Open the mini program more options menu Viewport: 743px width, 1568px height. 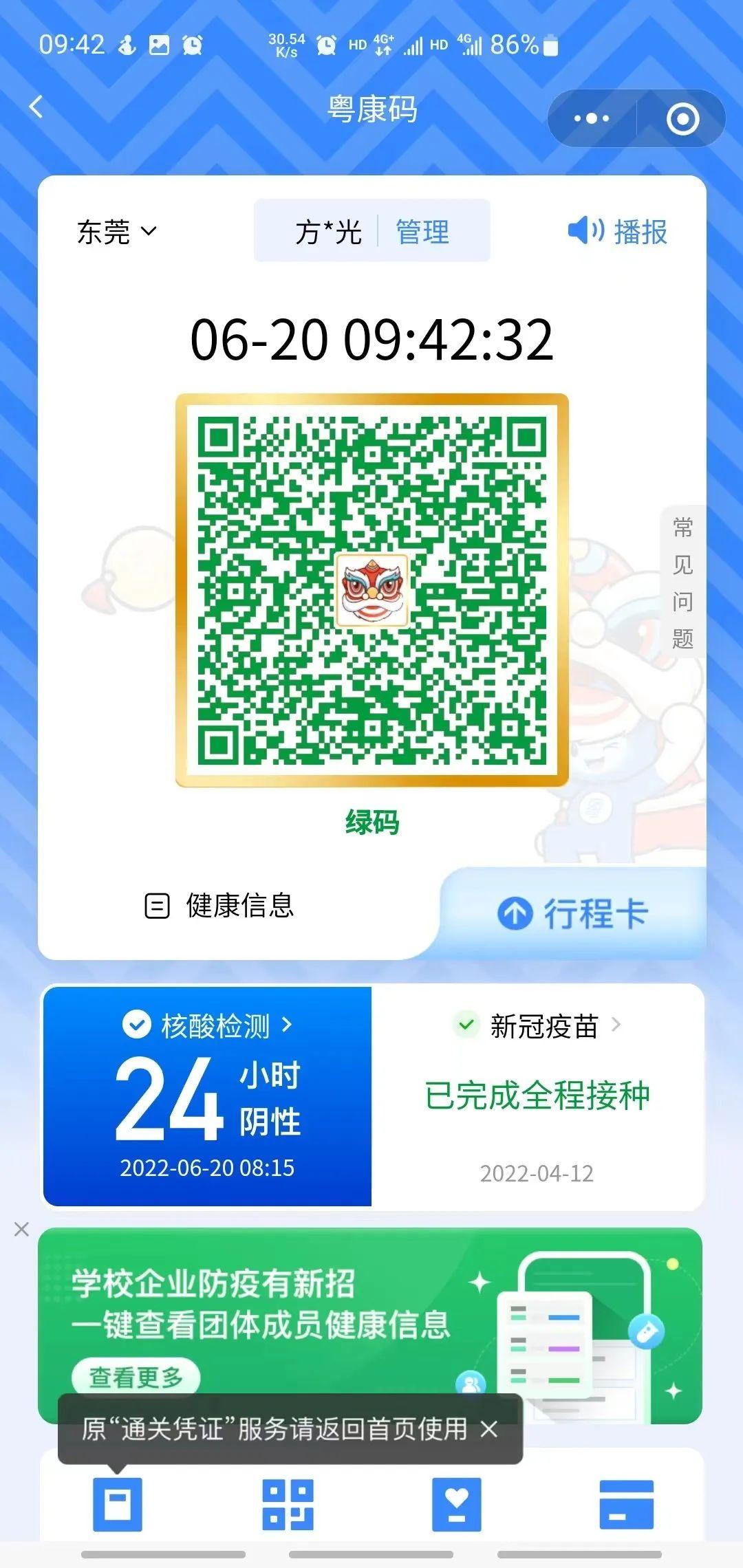(x=592, y=118)
